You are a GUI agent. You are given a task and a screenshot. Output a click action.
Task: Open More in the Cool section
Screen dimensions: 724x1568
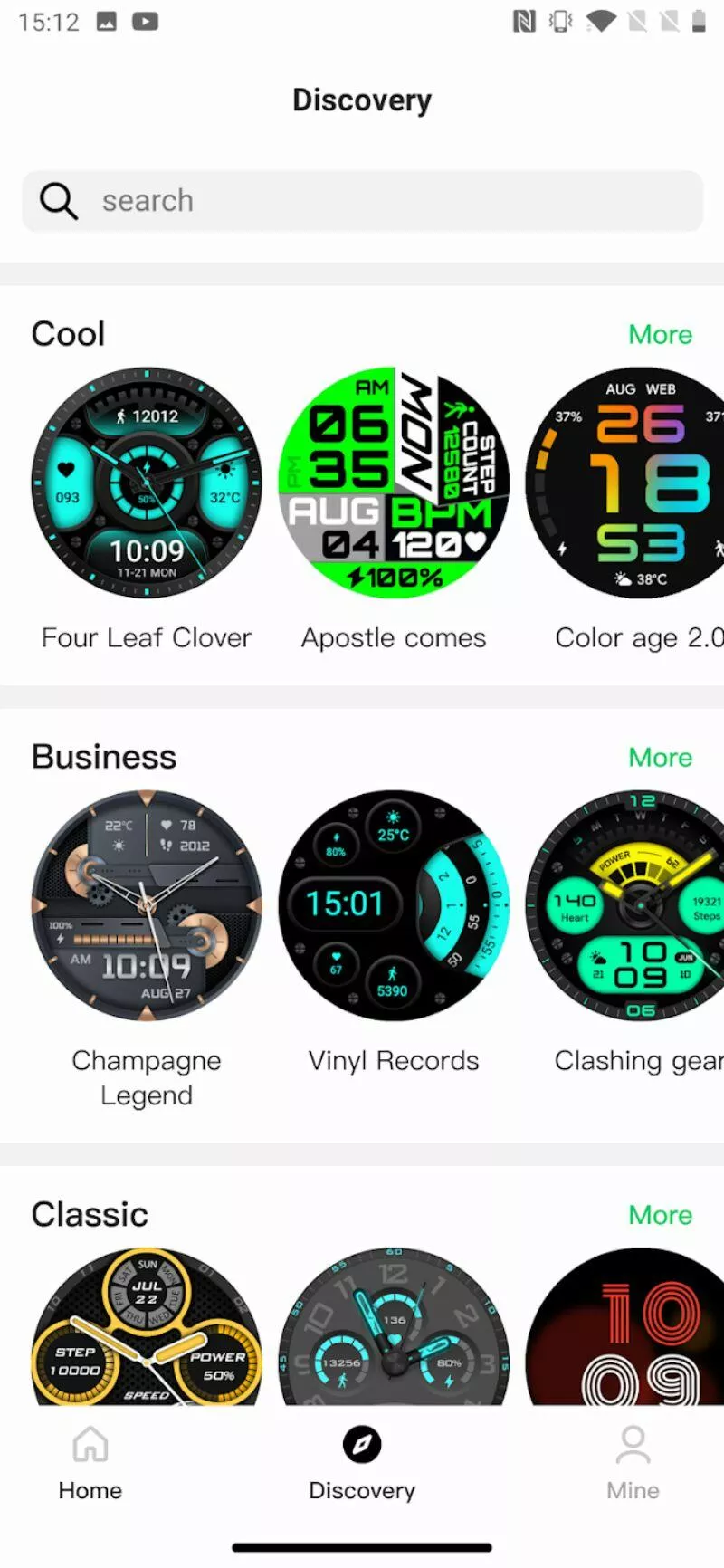(661, 335)
